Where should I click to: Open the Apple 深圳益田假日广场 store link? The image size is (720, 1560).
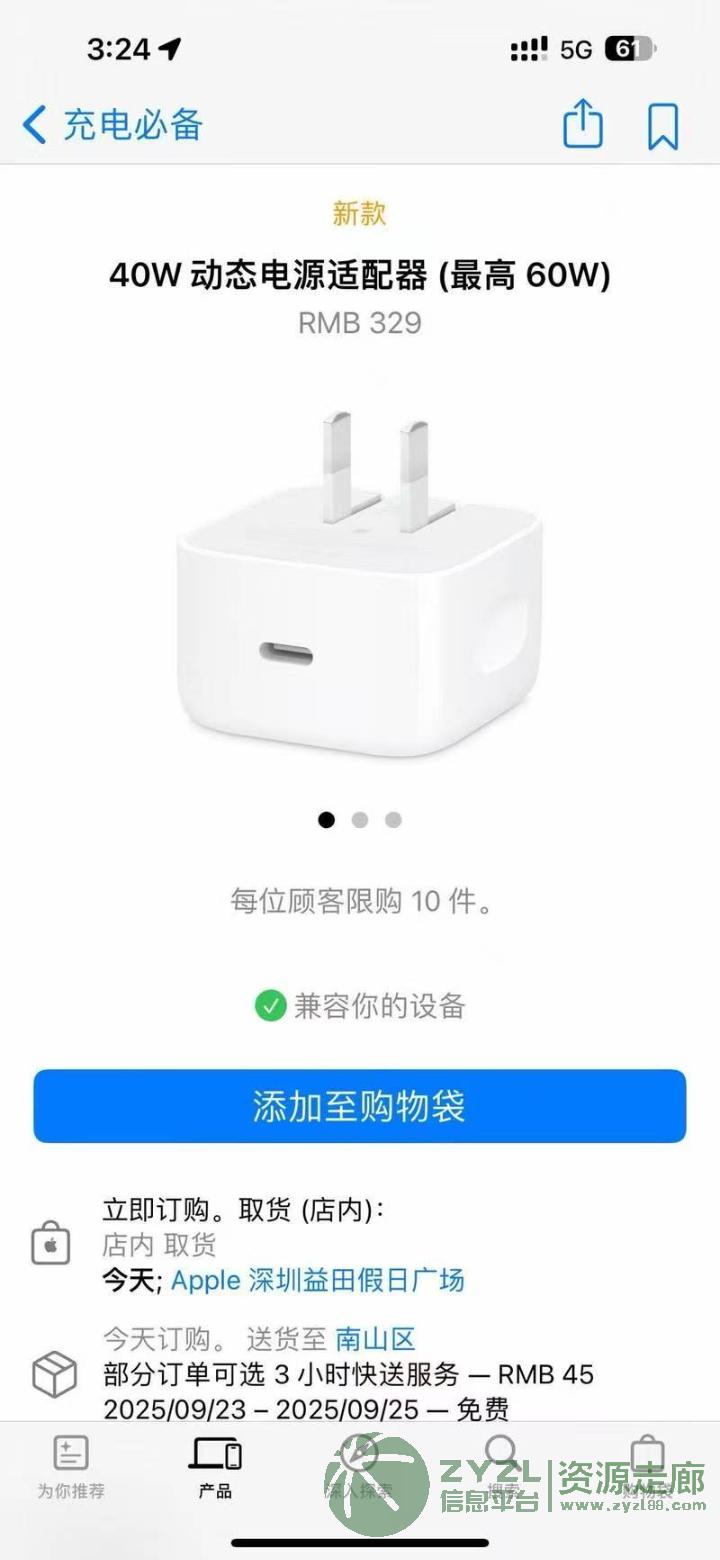(318, 1279)
